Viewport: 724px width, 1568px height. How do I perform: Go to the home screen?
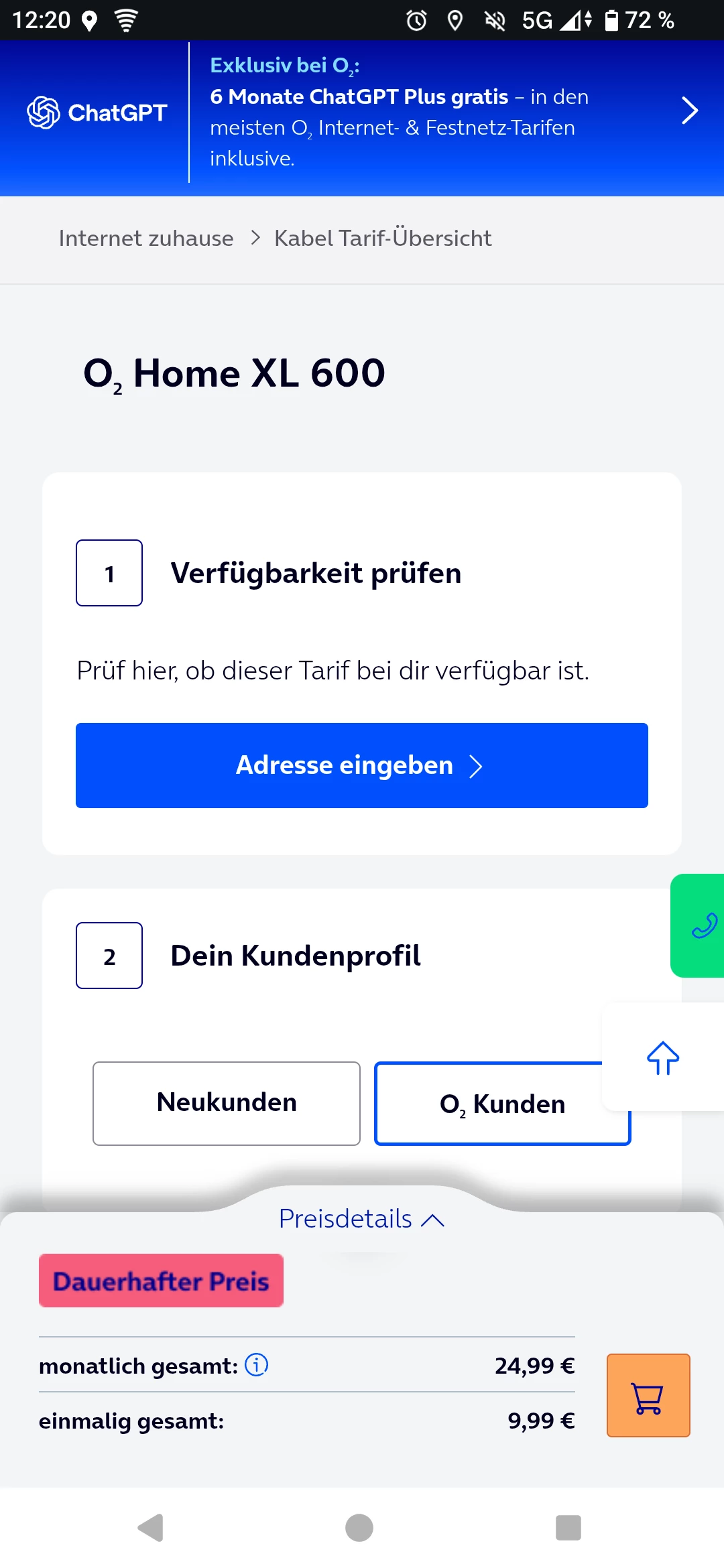click(x=359, y=1528)
